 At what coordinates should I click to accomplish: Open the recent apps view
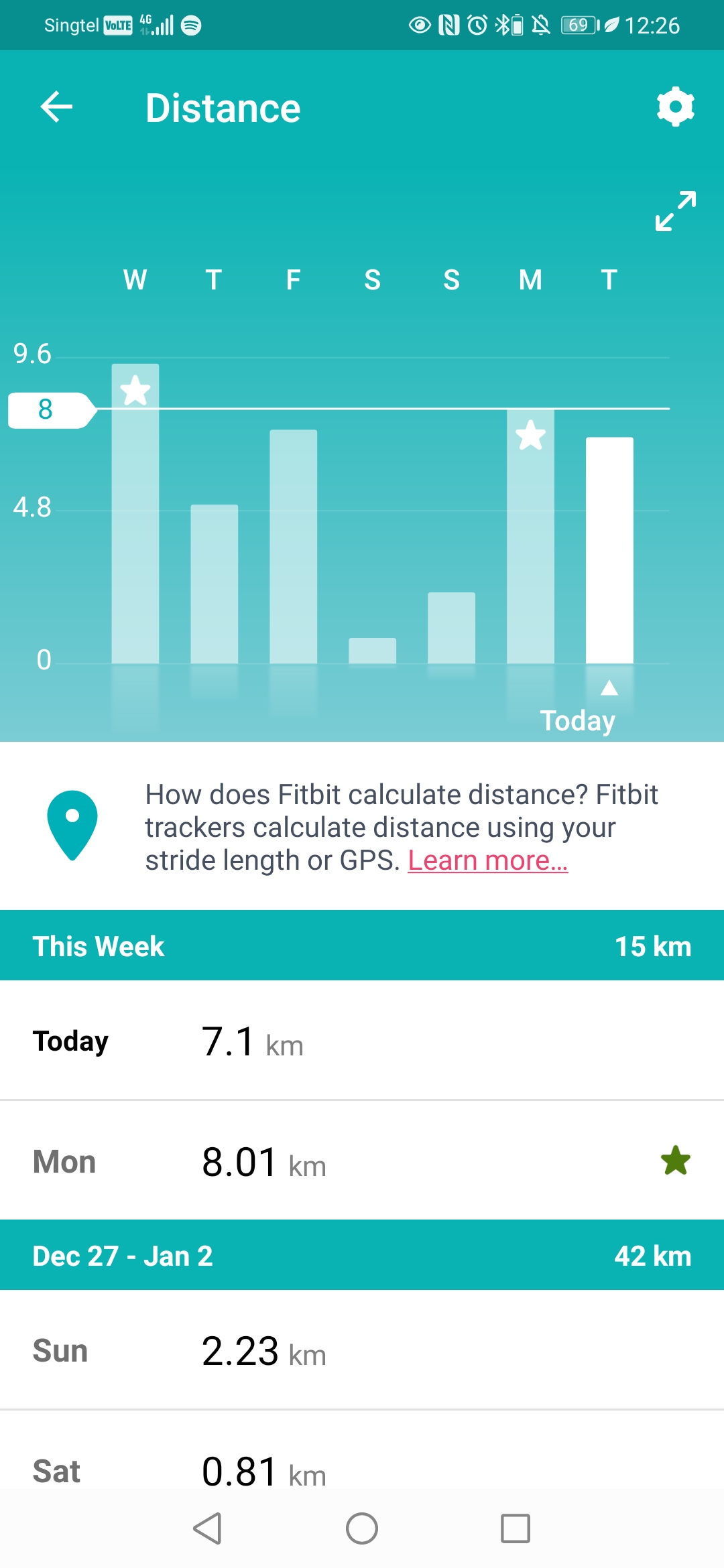(515, 1528)
